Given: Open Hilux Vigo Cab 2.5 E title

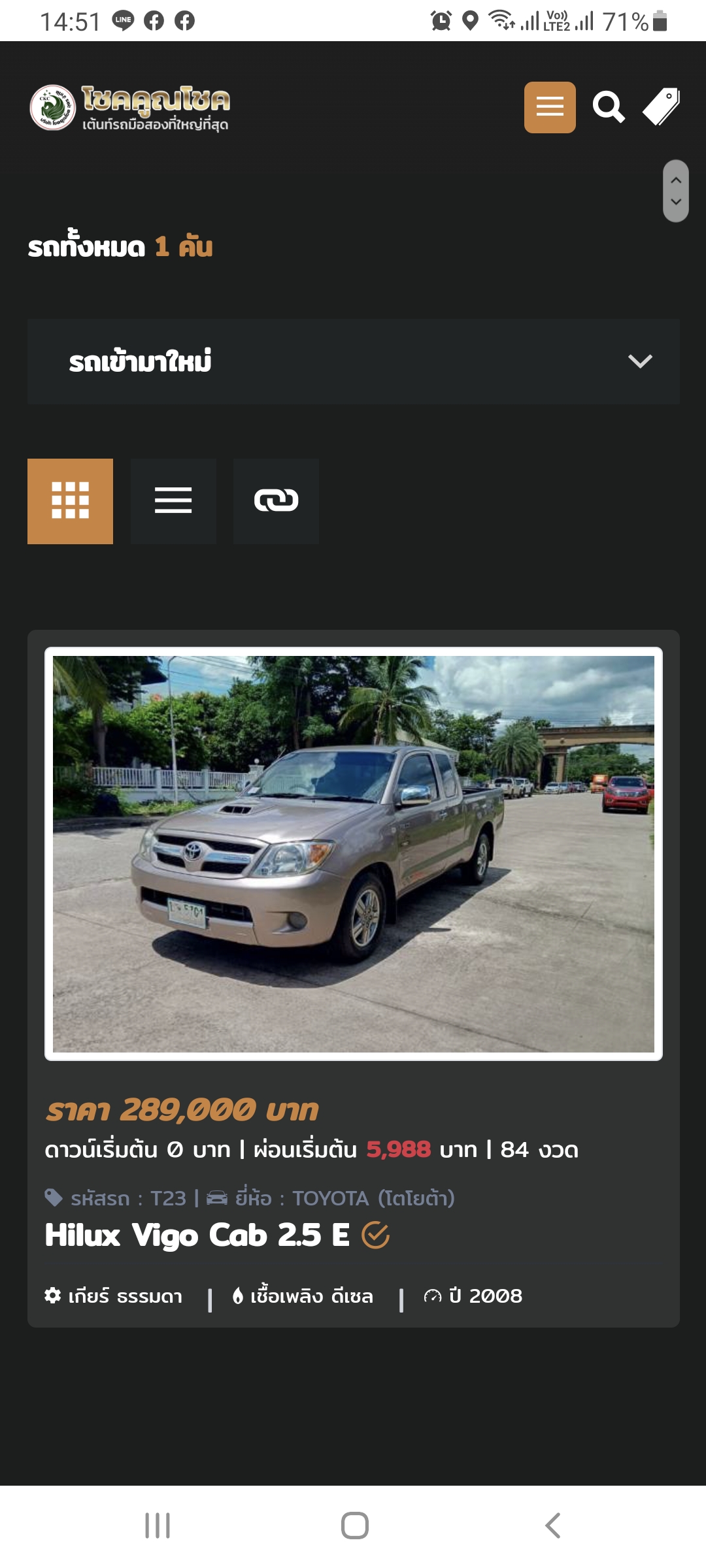Looking at the screenshot, I should tap(197, 1235).
